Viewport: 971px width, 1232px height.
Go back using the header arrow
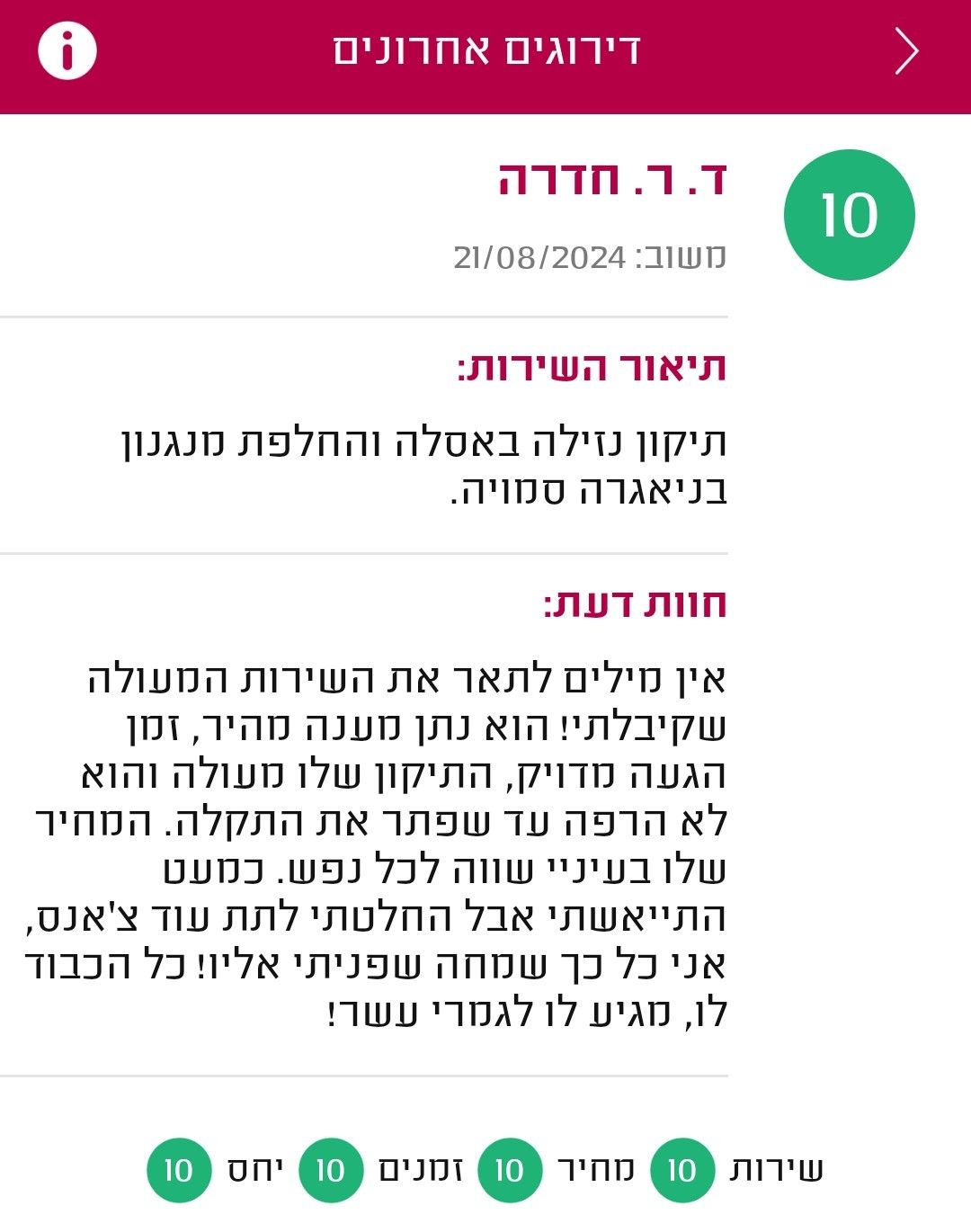(x=906, y=51)
